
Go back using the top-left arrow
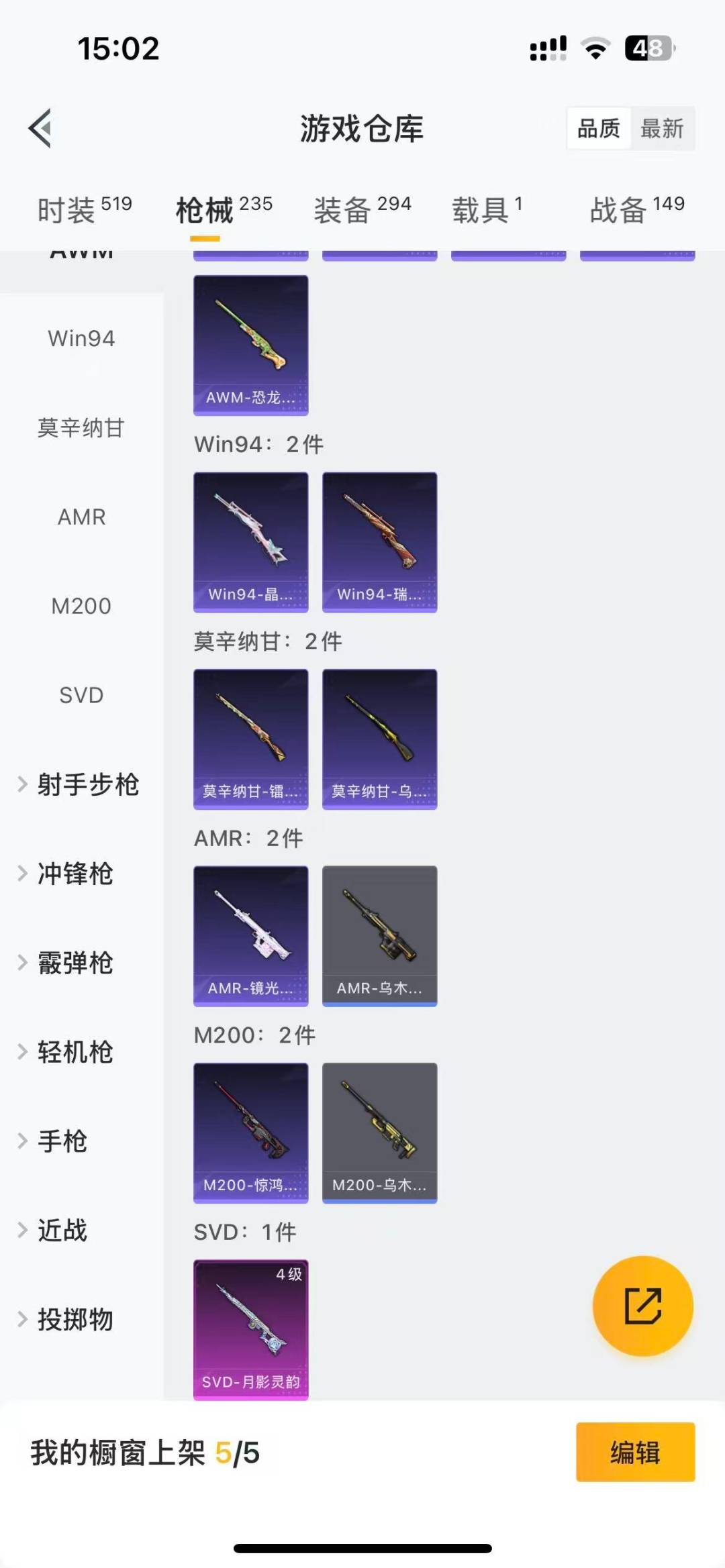coord(40,128)
